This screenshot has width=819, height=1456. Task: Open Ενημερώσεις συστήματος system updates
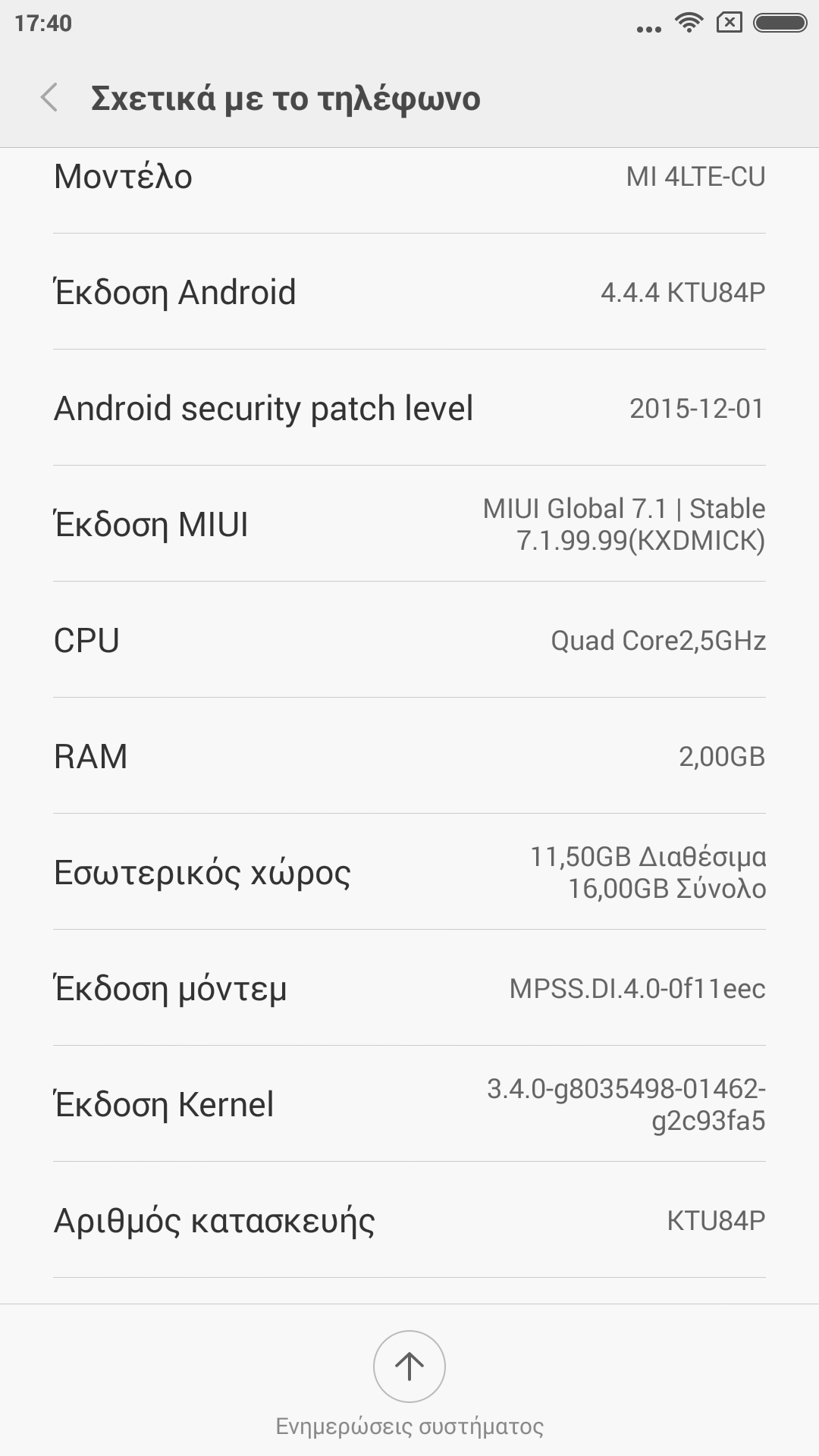409,1367
